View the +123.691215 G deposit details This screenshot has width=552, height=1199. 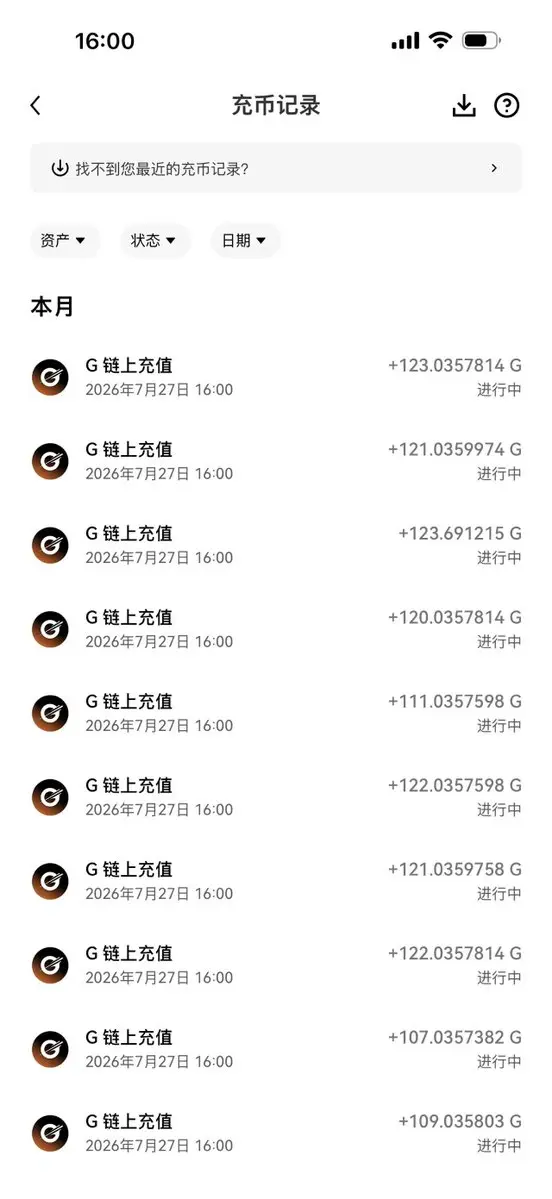(x=276, y=545)
